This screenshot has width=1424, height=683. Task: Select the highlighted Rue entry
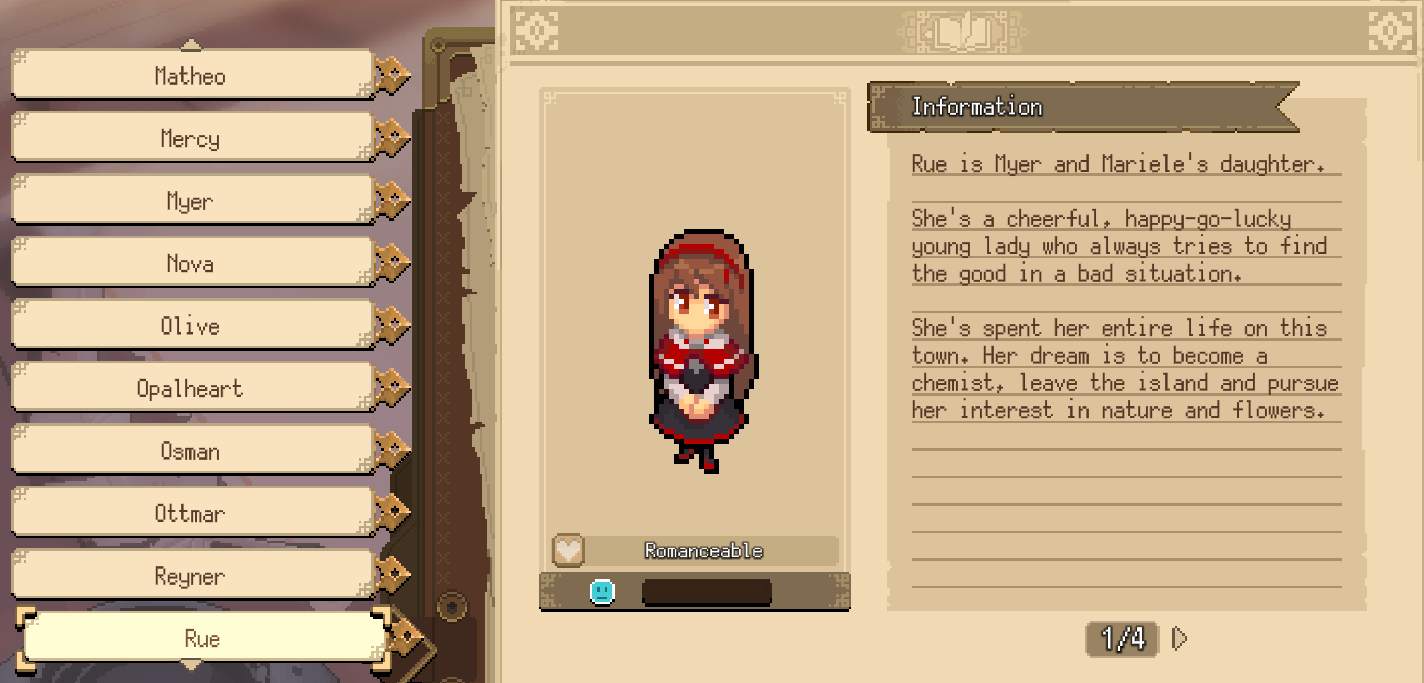202,638
